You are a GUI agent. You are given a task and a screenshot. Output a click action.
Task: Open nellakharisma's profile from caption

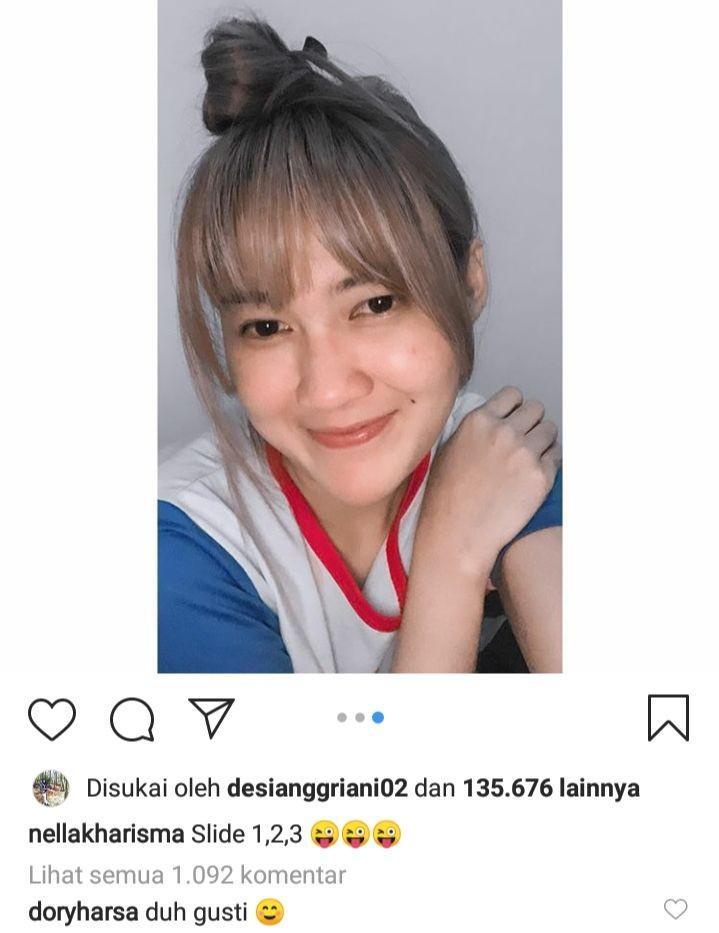pos(106,833)
